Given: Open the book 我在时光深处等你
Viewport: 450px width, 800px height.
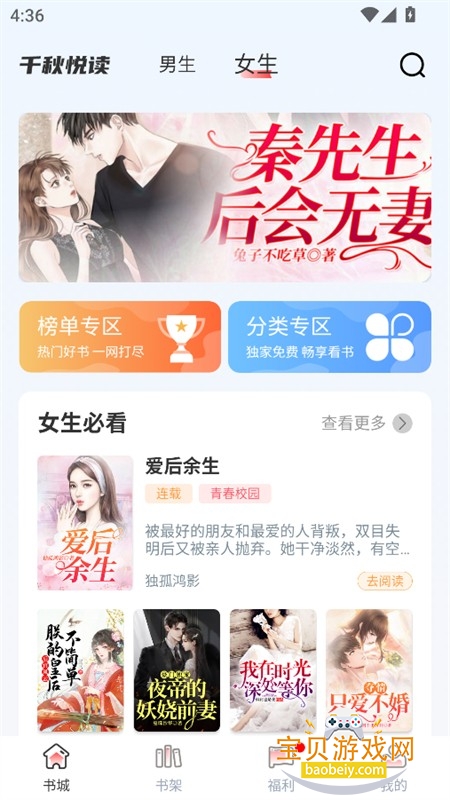Looking at the screenshot, I should (x=273, y=670).
